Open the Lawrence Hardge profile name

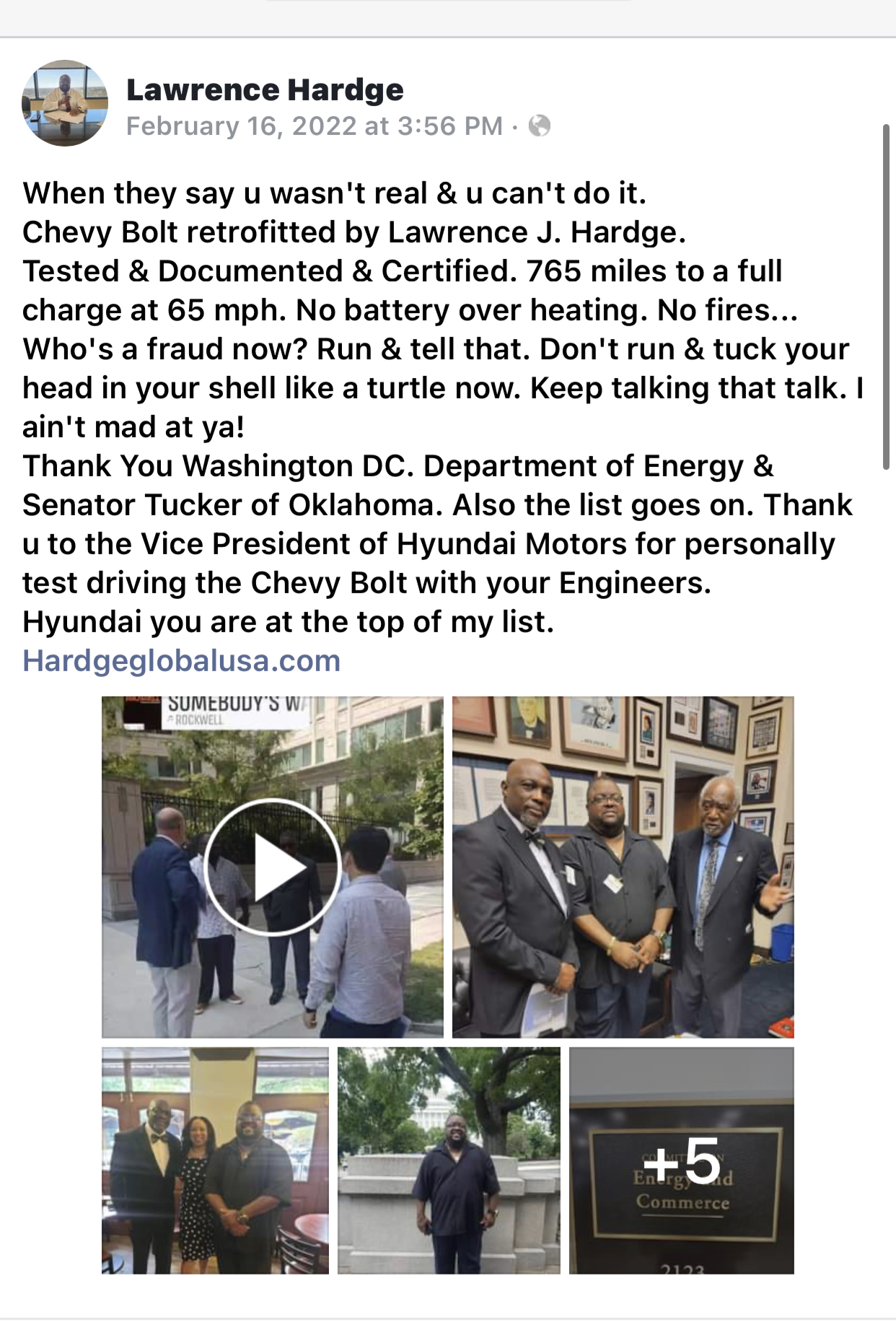coord(265,90)
